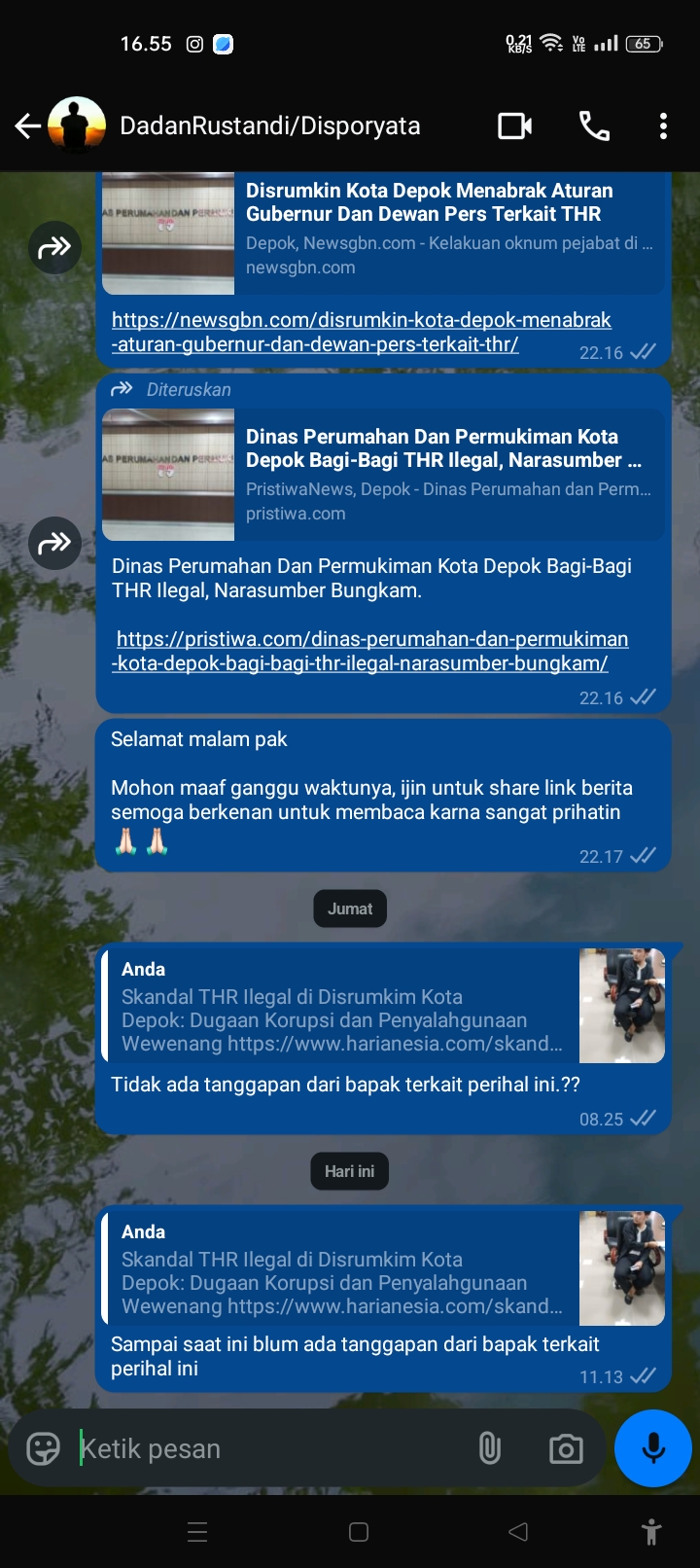Open Disrumkin Kota Depok preview card
This screenshot has width=700, height=1568.
[x=383, y=231]
